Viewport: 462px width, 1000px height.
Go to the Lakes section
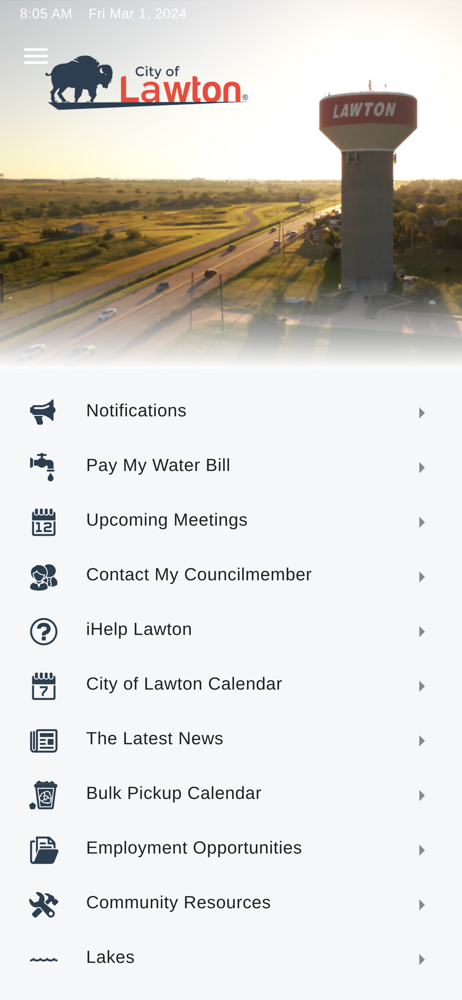click(231, 959)
